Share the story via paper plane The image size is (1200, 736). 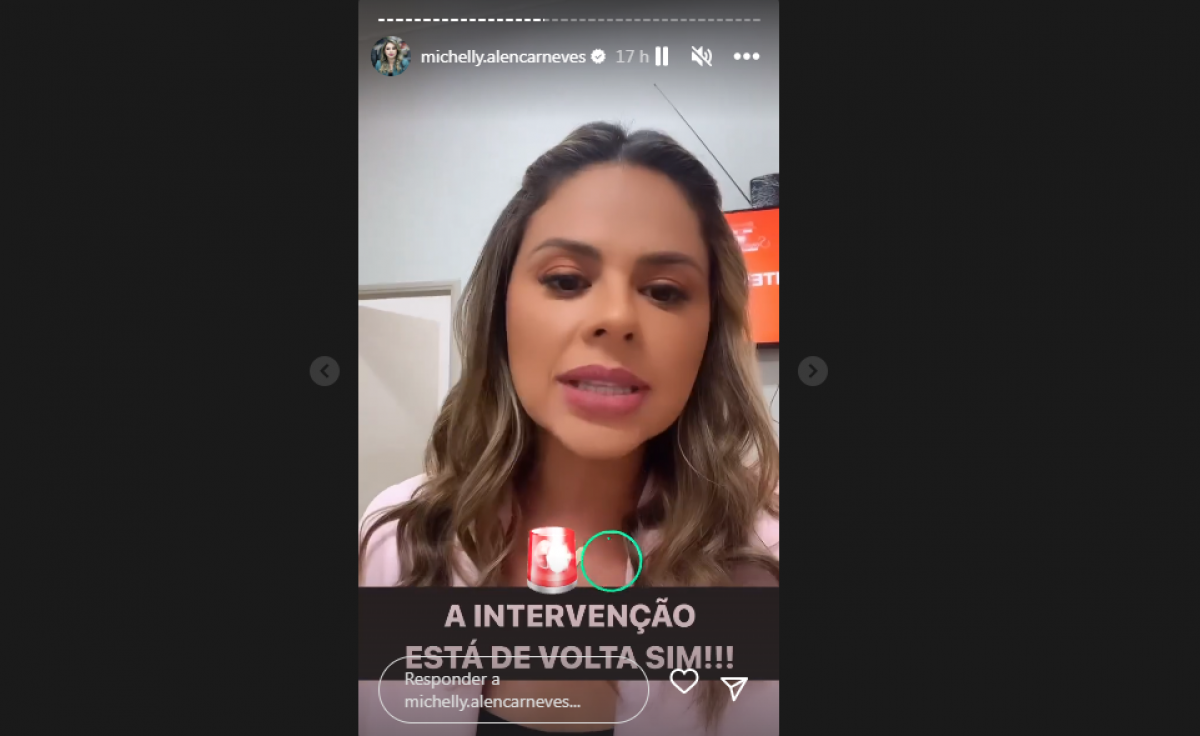pos(734,687)
